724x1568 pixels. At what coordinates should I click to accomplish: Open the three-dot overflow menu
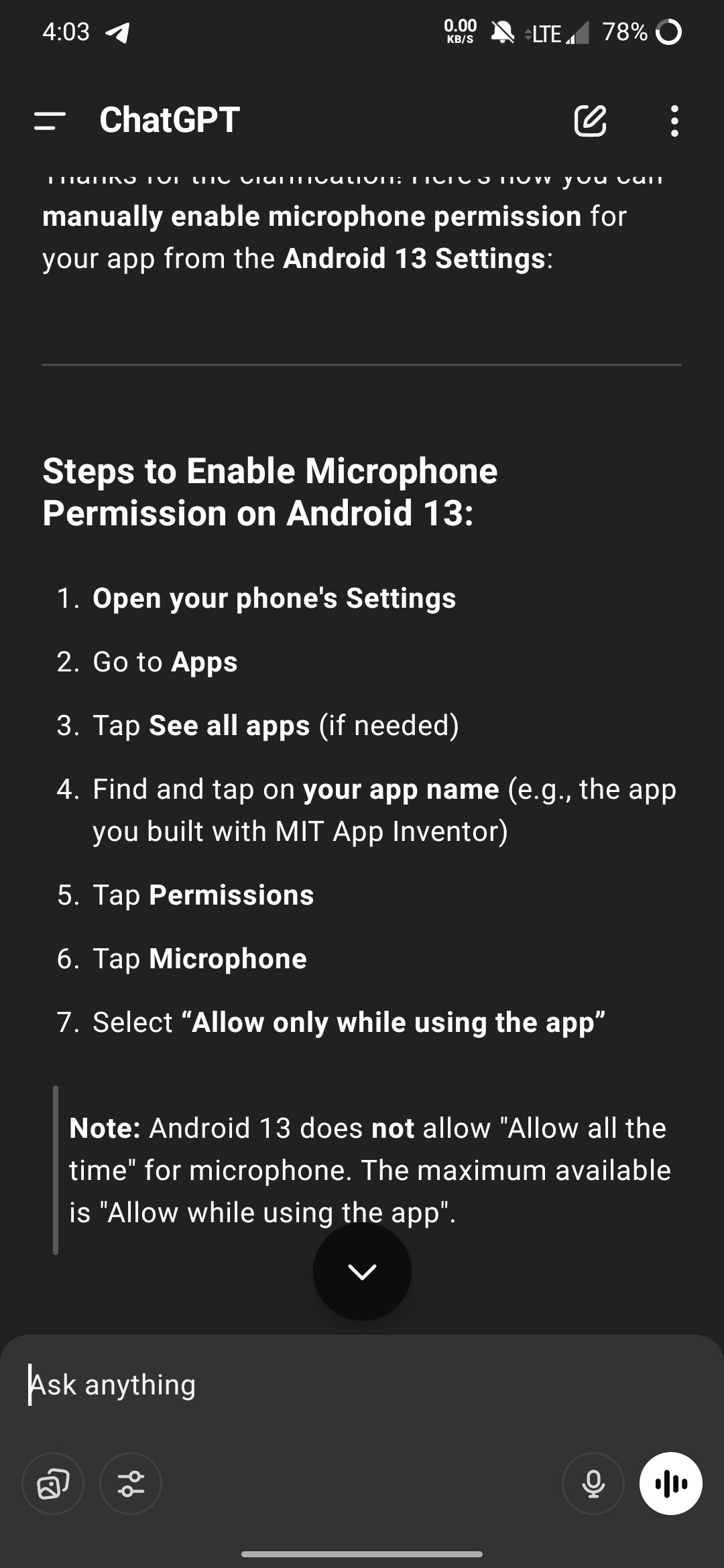(674, 121)
